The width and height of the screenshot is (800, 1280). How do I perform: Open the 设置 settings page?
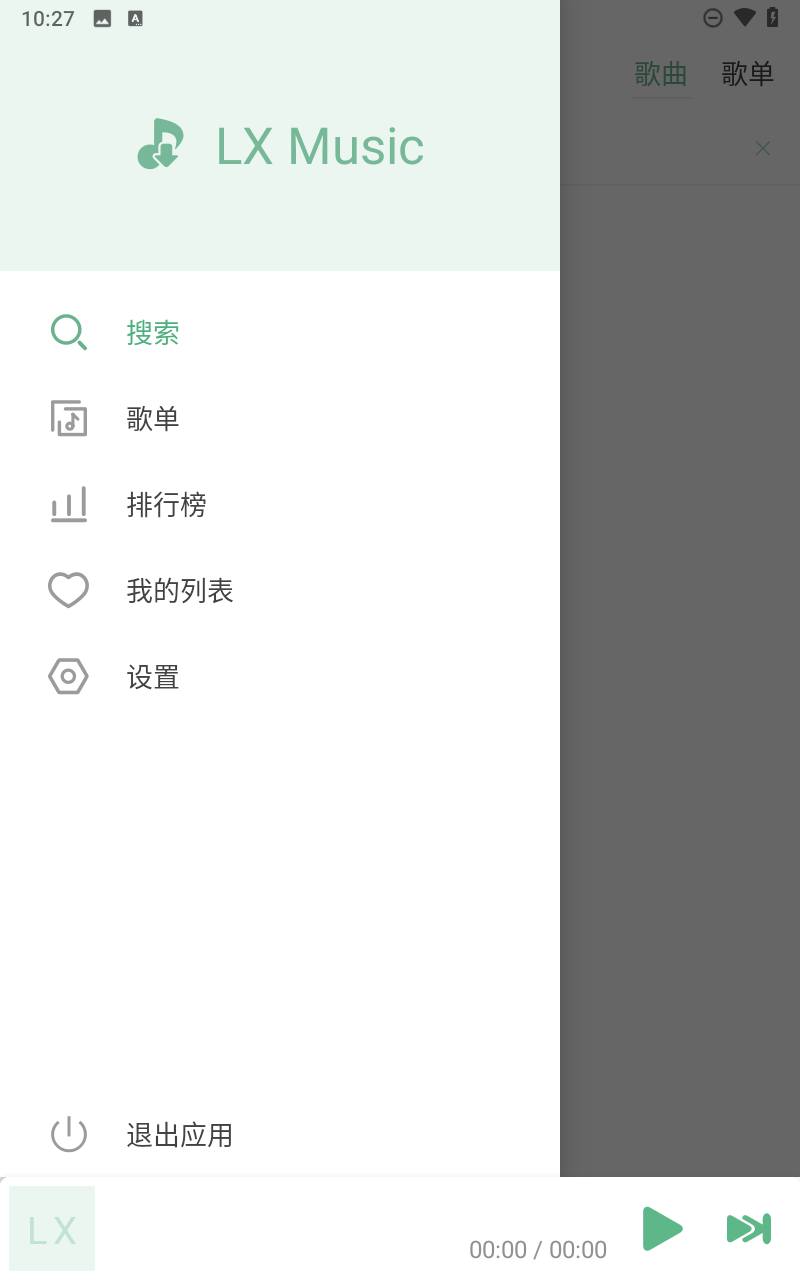[x=280, y=676]
